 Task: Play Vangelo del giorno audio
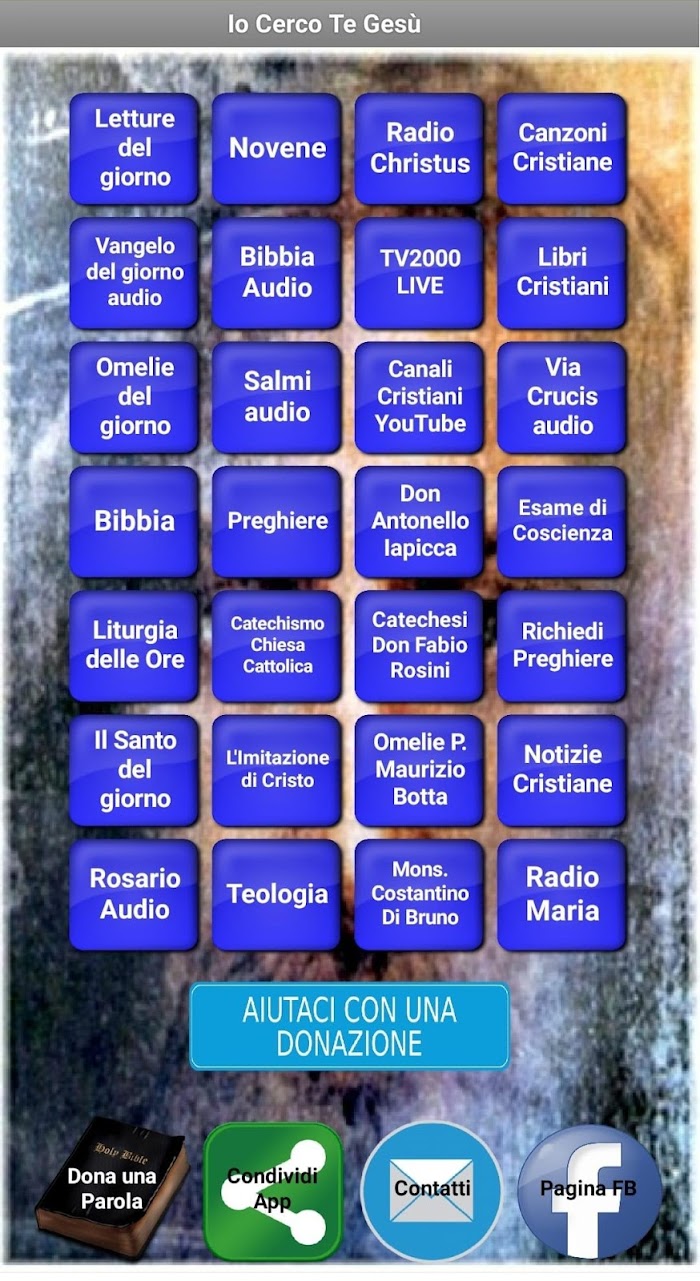pos(134,272)
